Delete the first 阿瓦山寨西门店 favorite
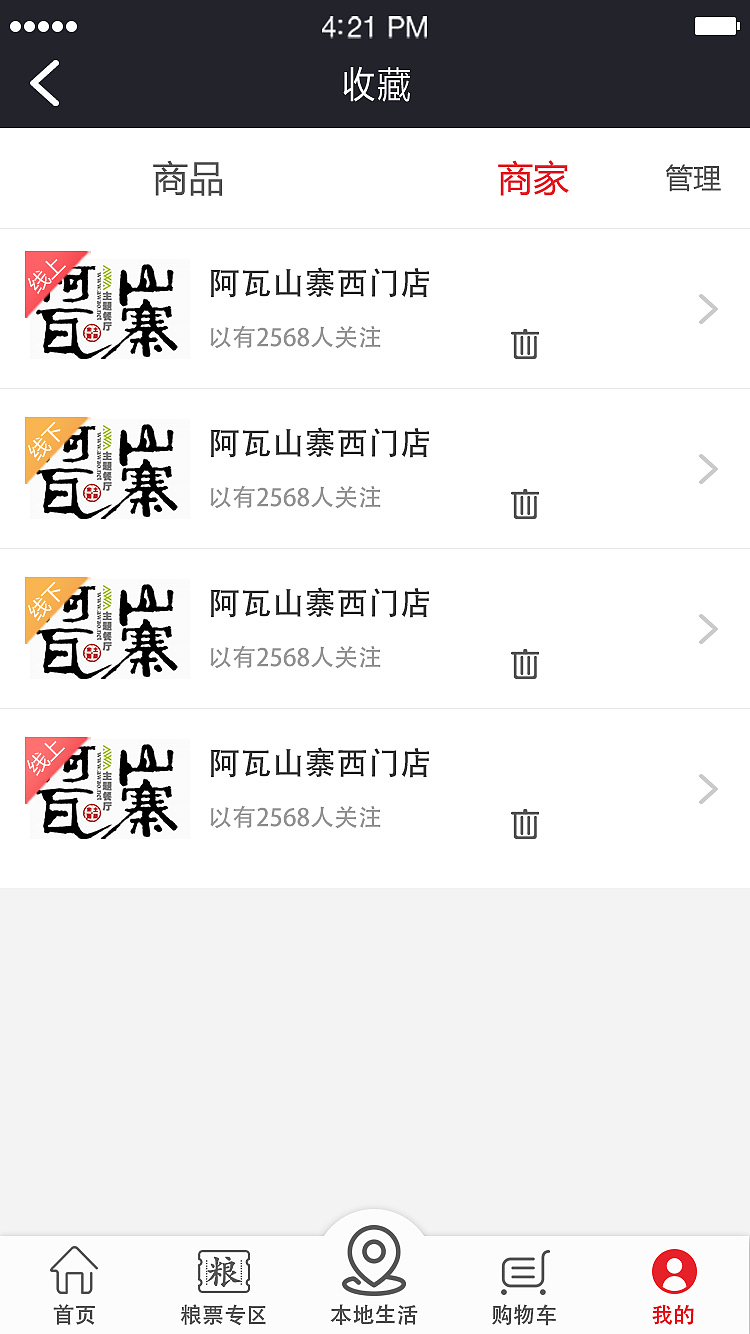The image size is (750, 1334). click(x=524, y=344)
